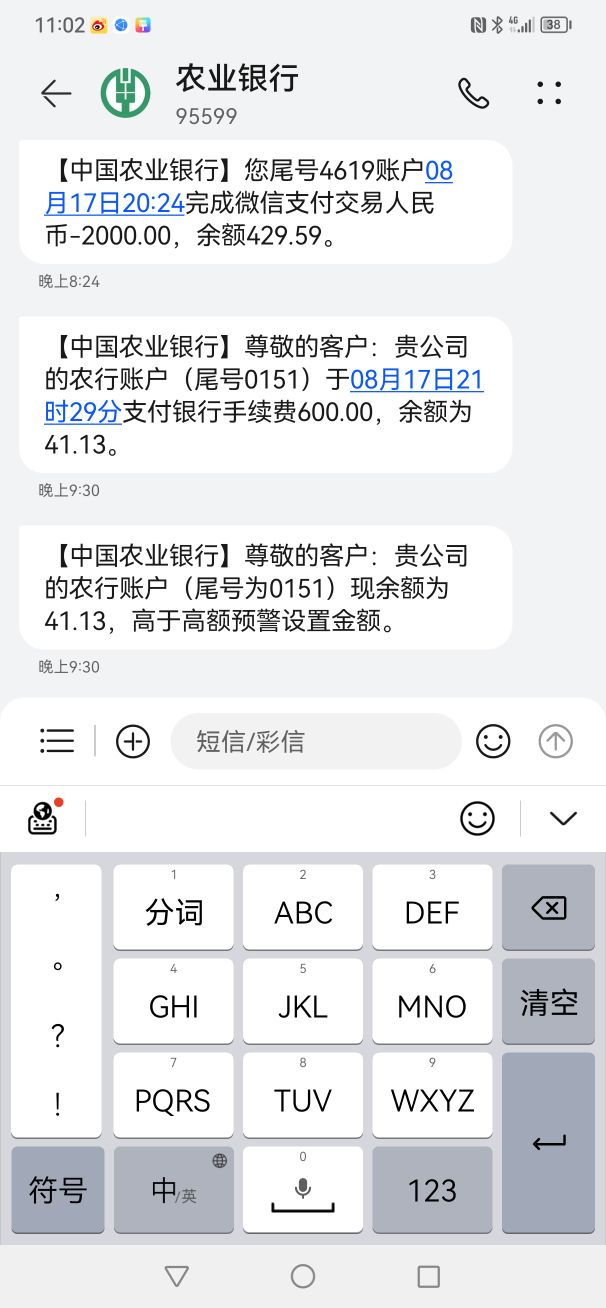
Task: Open the four-dot more options menu
Action: 549,93
